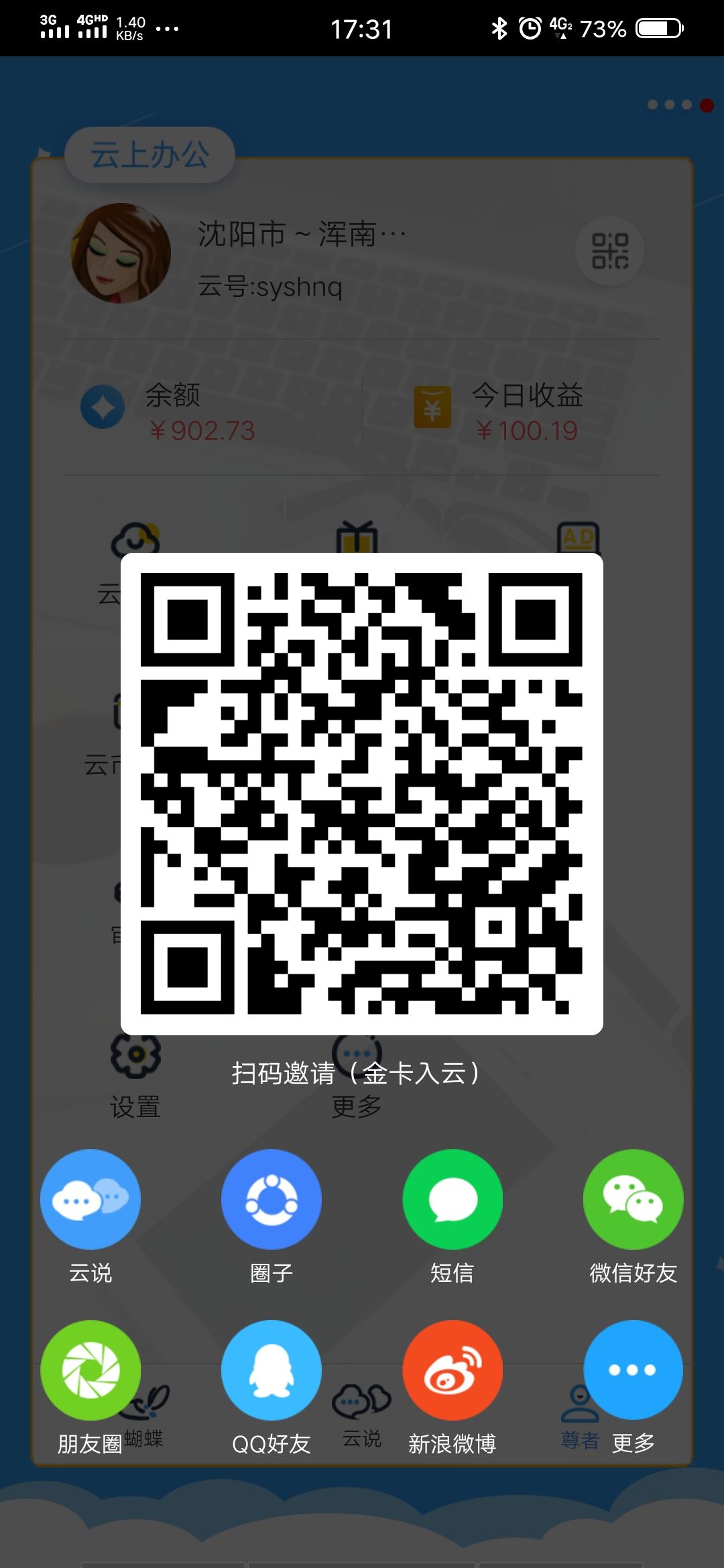Share the invite to 圈子
This screenshot has height=1568, width=724.
click(x=271, y=1199)
